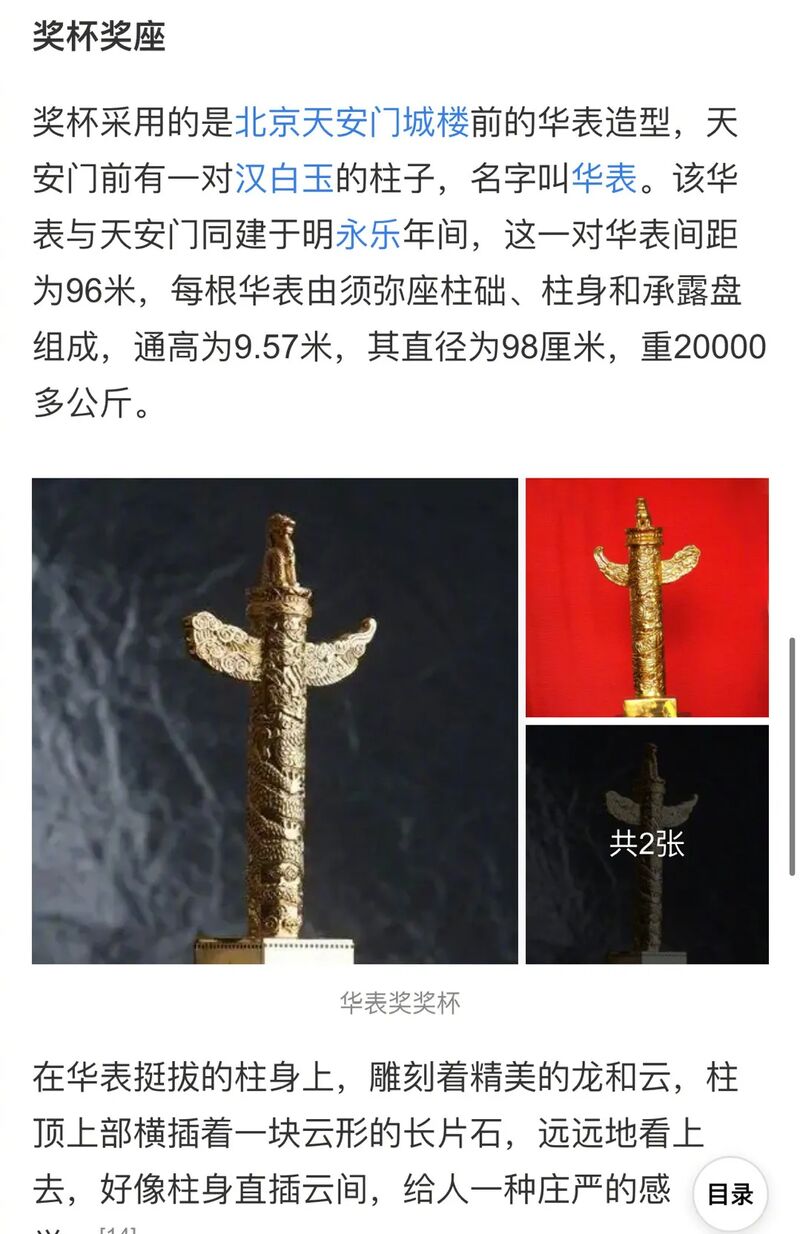Open the 北京天安门城楼 link

[x=351, y=123]
